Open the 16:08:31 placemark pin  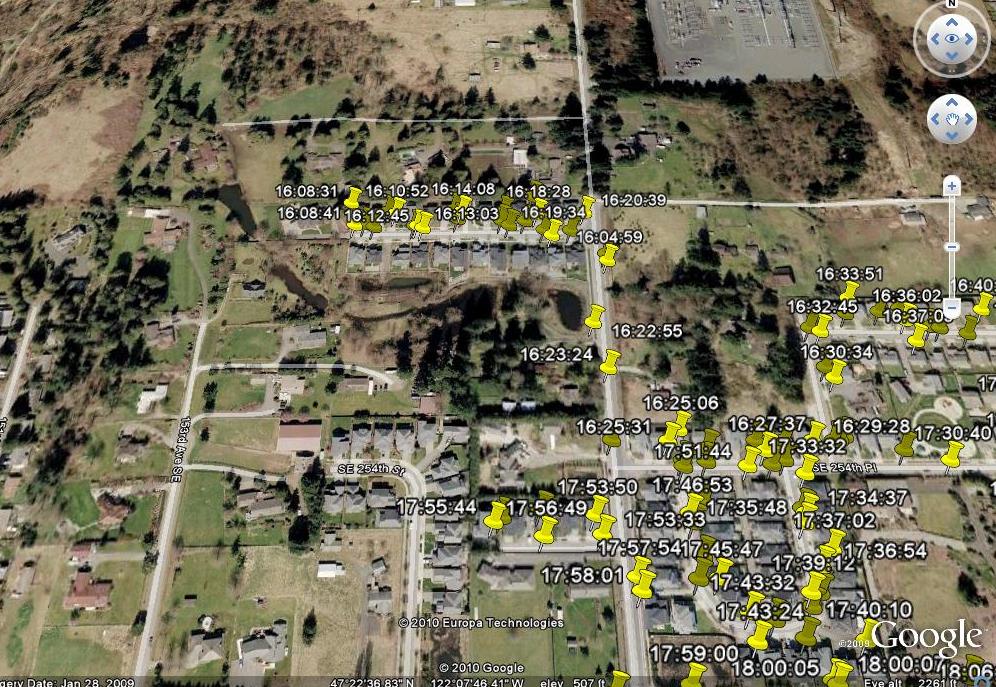point(353,196)
